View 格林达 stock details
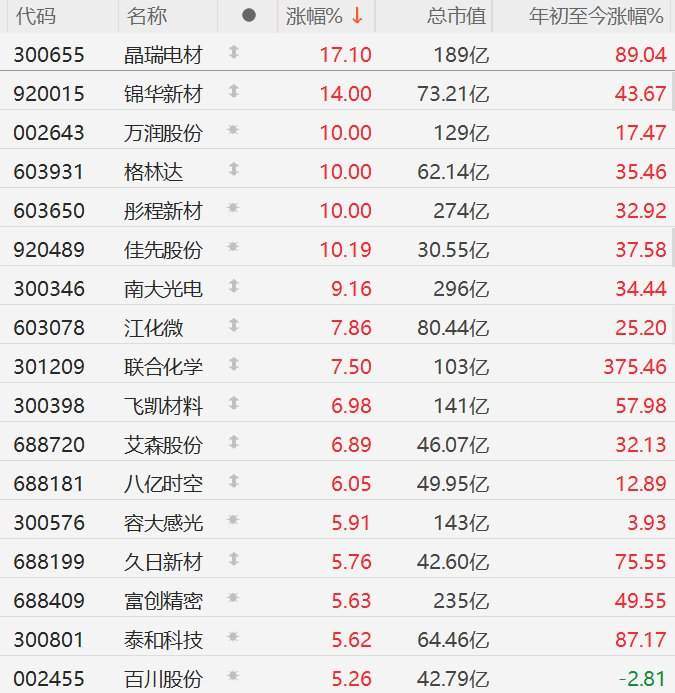The width and height of the screenshot is (675, 693). coord(153,172)
